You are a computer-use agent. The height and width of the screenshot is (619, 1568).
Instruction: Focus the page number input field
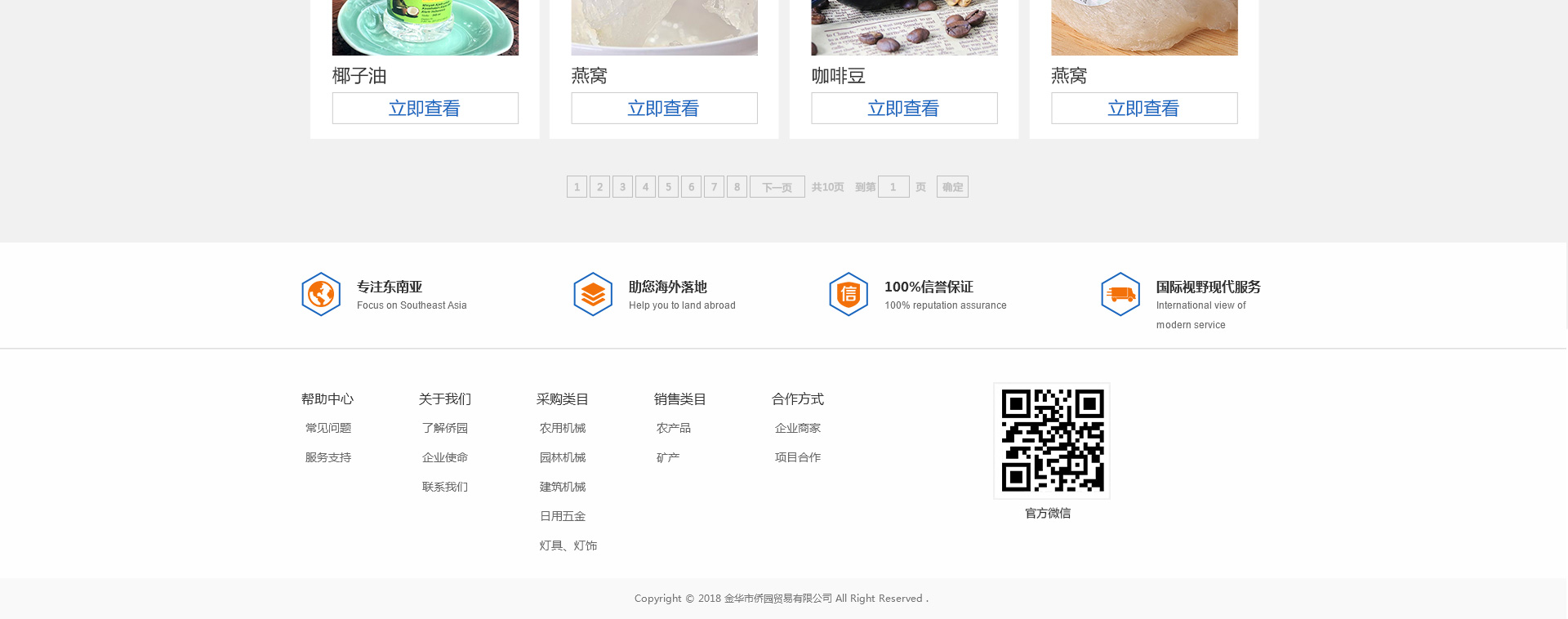coord(893,187)
